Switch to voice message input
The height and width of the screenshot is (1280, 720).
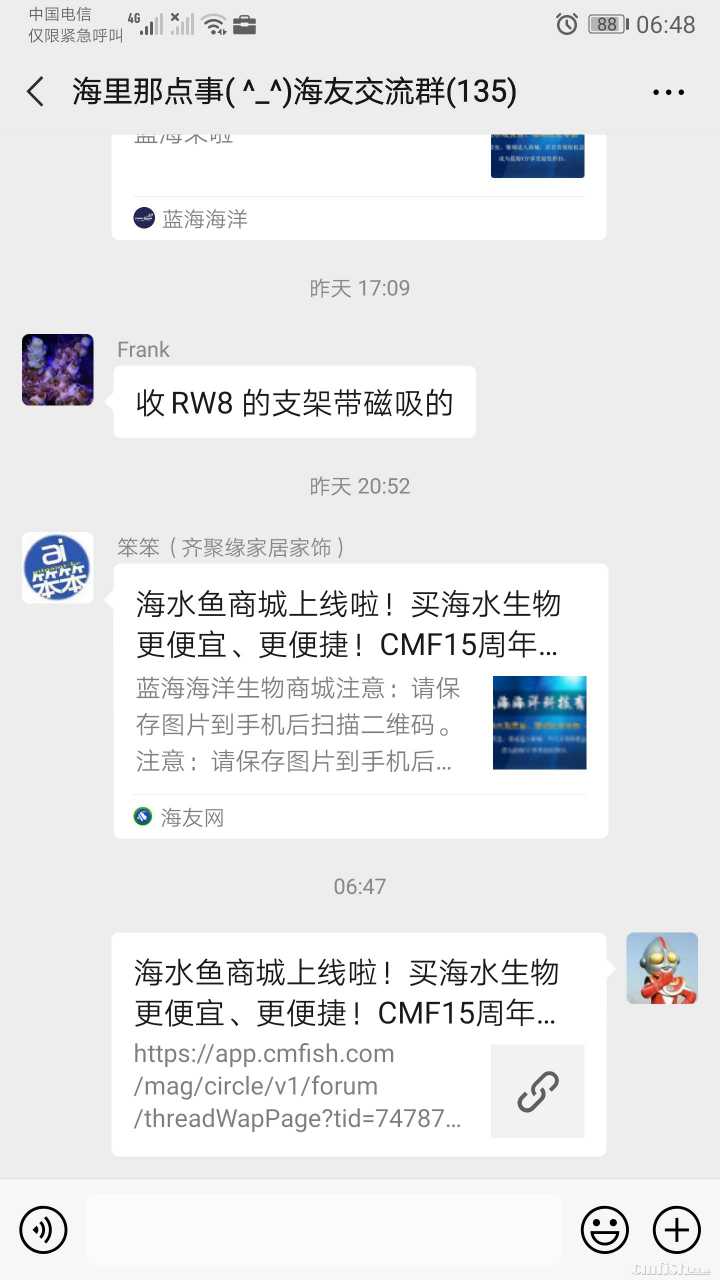[x=43, y=1229]
